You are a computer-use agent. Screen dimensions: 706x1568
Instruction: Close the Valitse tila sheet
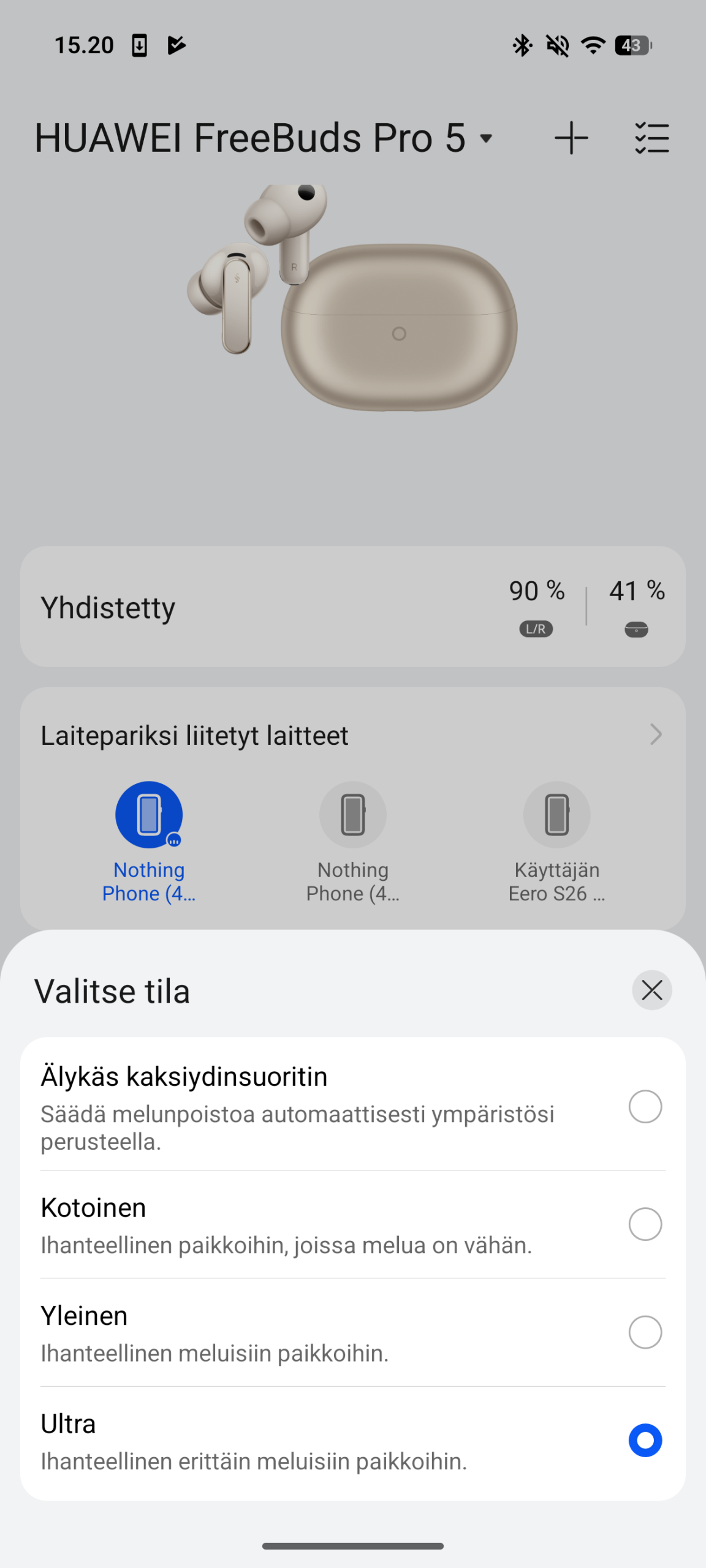click(651, 990)
